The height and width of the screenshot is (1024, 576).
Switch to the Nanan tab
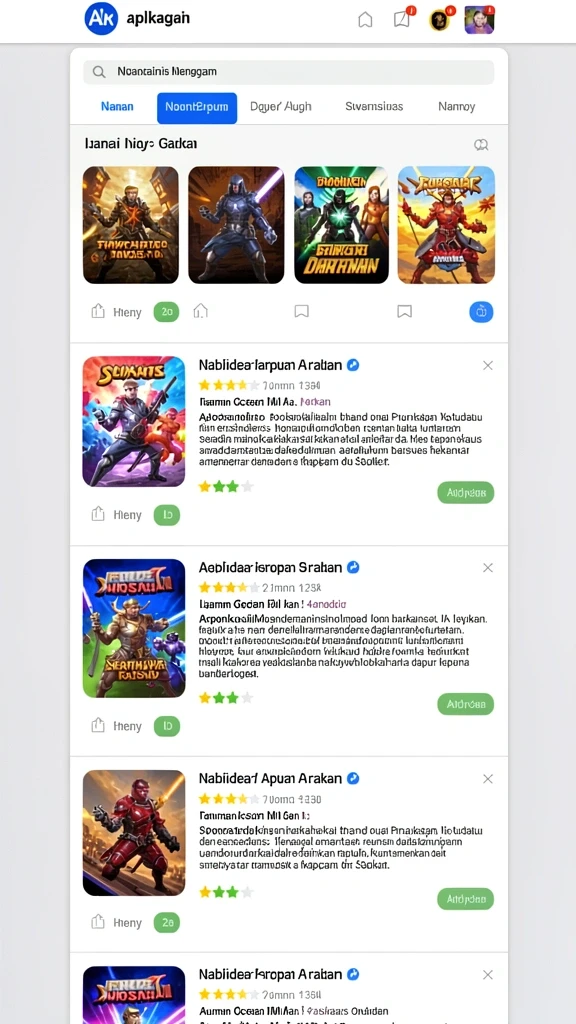tap(117, 106)
